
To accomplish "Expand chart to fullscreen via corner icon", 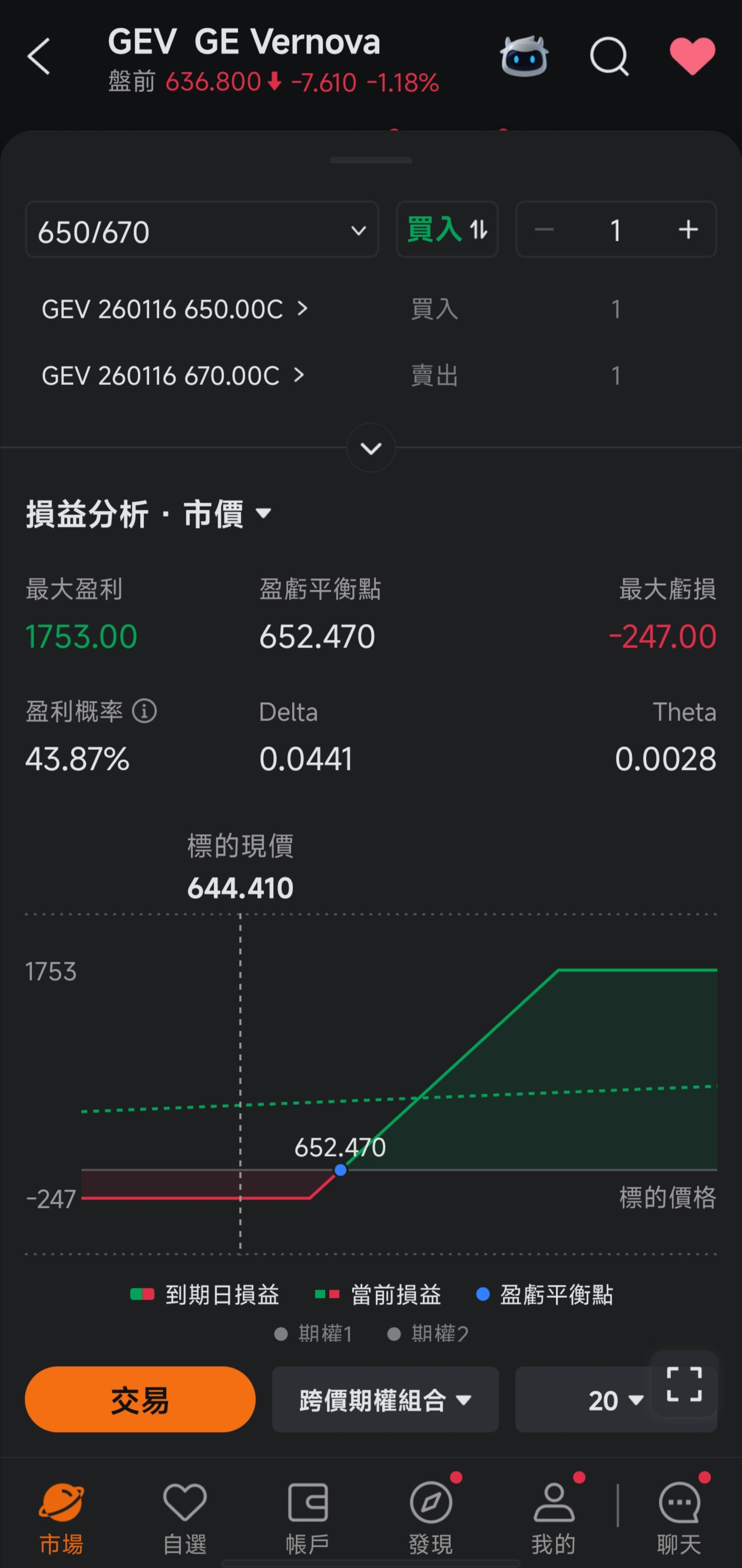I will coord(684,1384).
